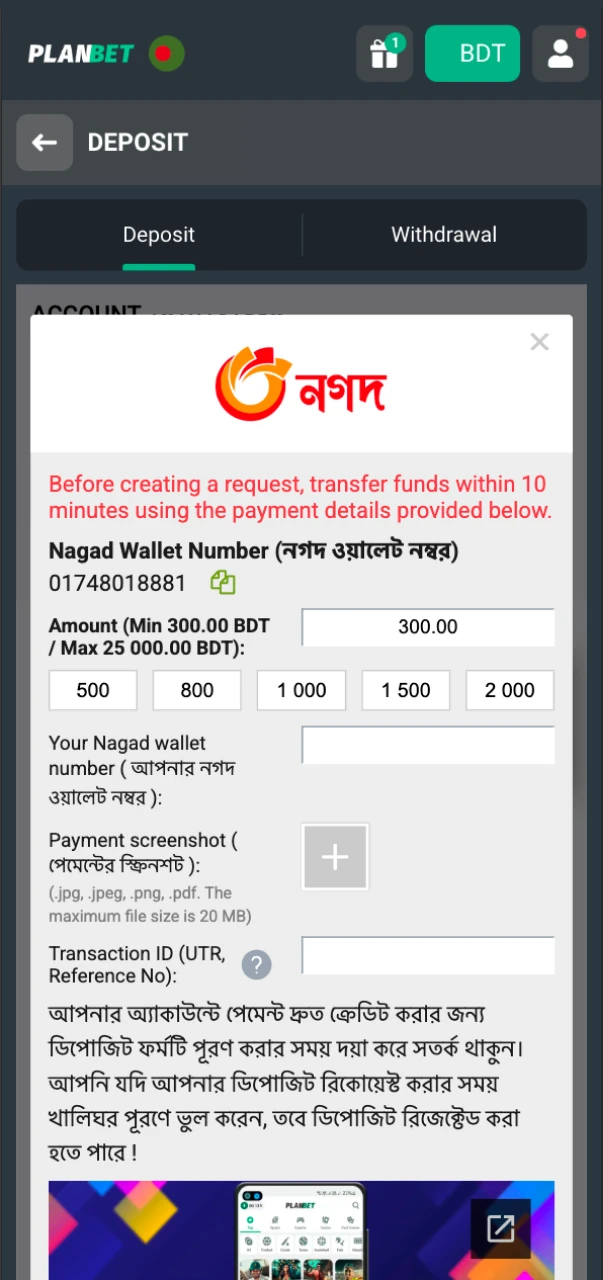
Task: Edit the deposit amount field
Action: click(x=427, y=627)
